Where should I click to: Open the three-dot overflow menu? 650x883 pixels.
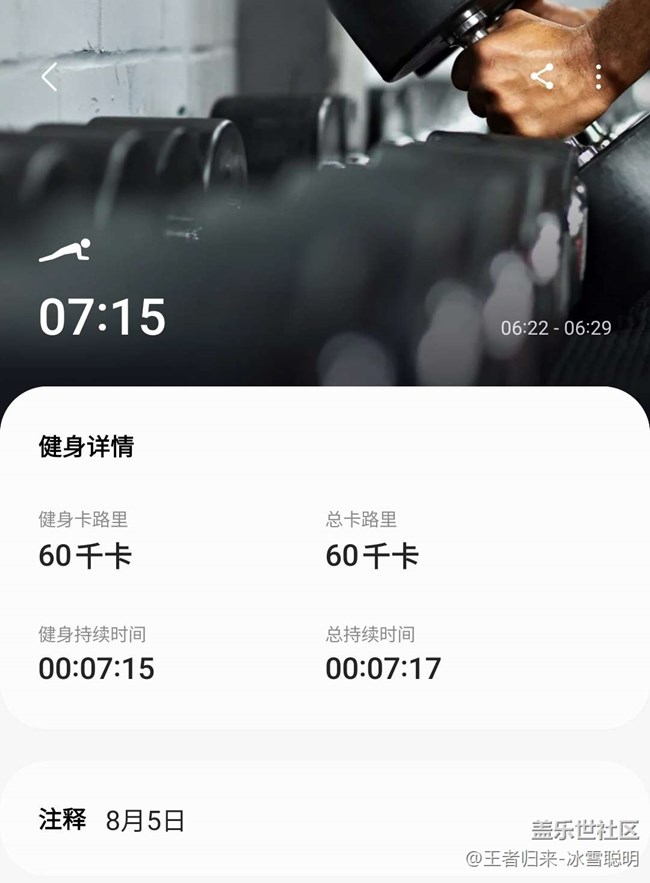[x=598, y=77]
